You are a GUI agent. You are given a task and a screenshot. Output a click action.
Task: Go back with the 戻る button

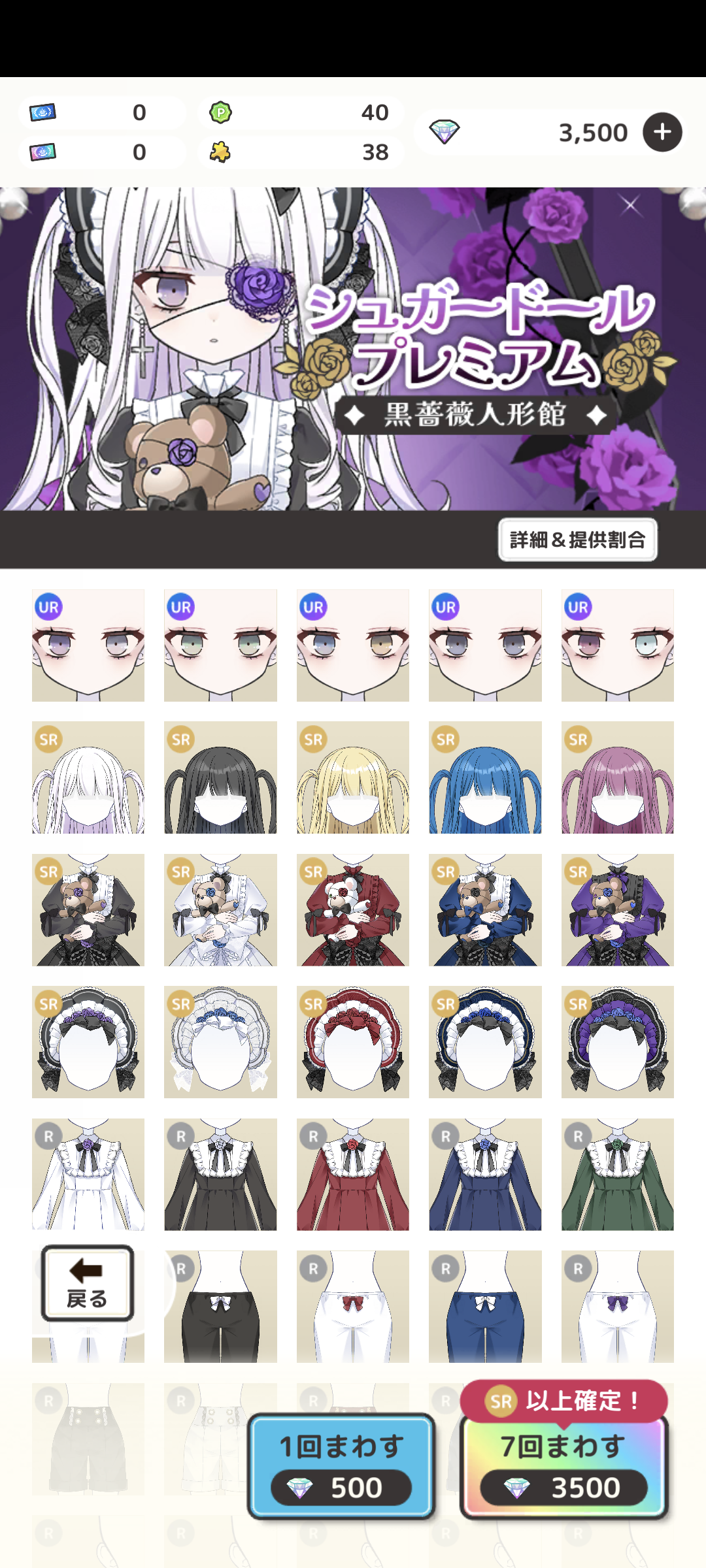coord(88,1283)
